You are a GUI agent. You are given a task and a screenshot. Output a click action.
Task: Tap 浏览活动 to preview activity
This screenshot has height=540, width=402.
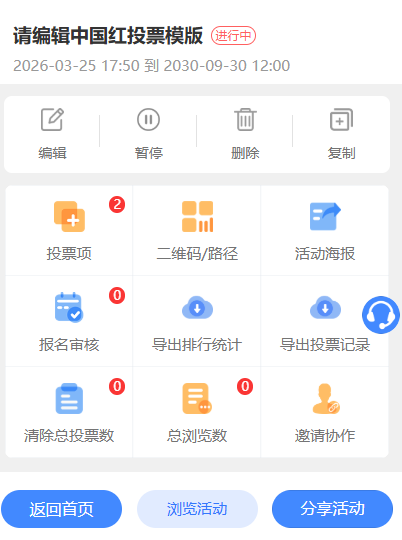point(197,509)
